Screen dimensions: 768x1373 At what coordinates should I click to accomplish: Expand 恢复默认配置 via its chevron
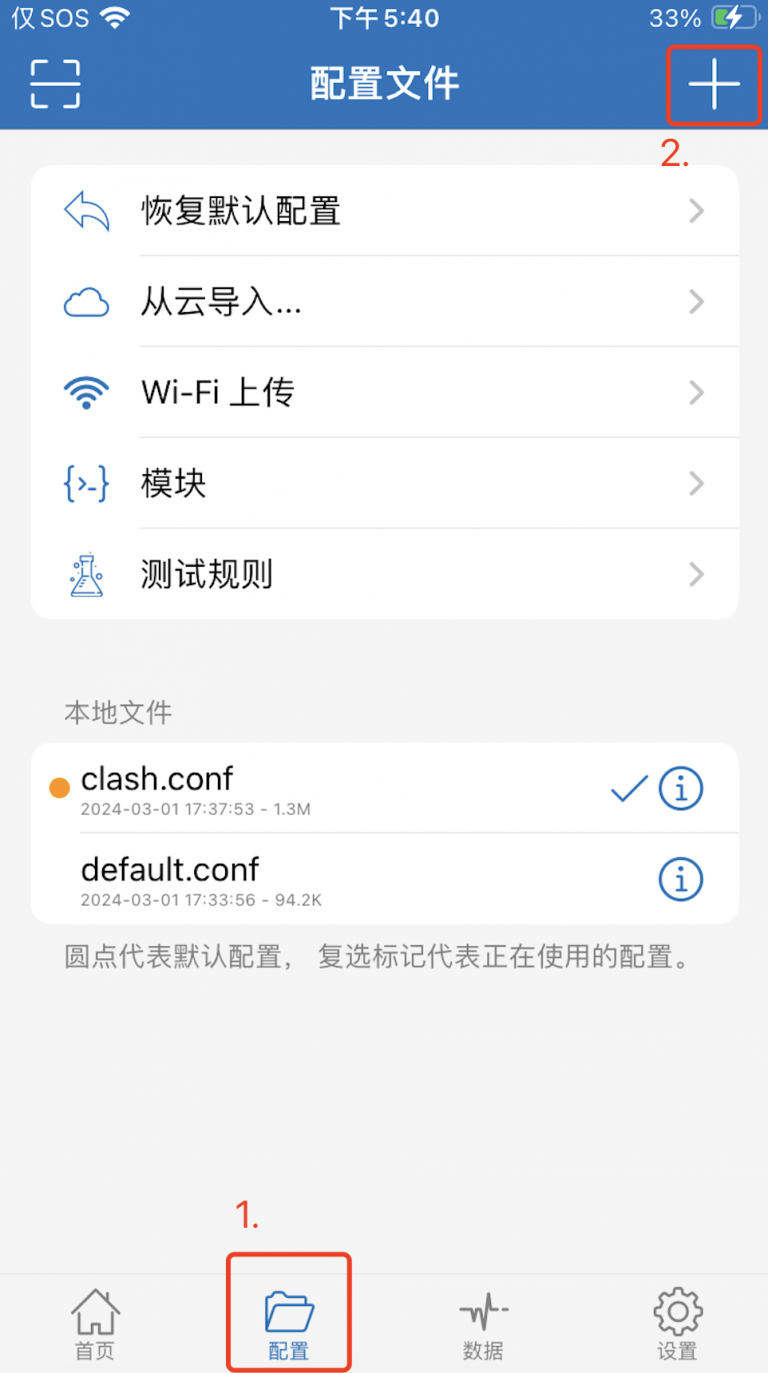[697, 210]
